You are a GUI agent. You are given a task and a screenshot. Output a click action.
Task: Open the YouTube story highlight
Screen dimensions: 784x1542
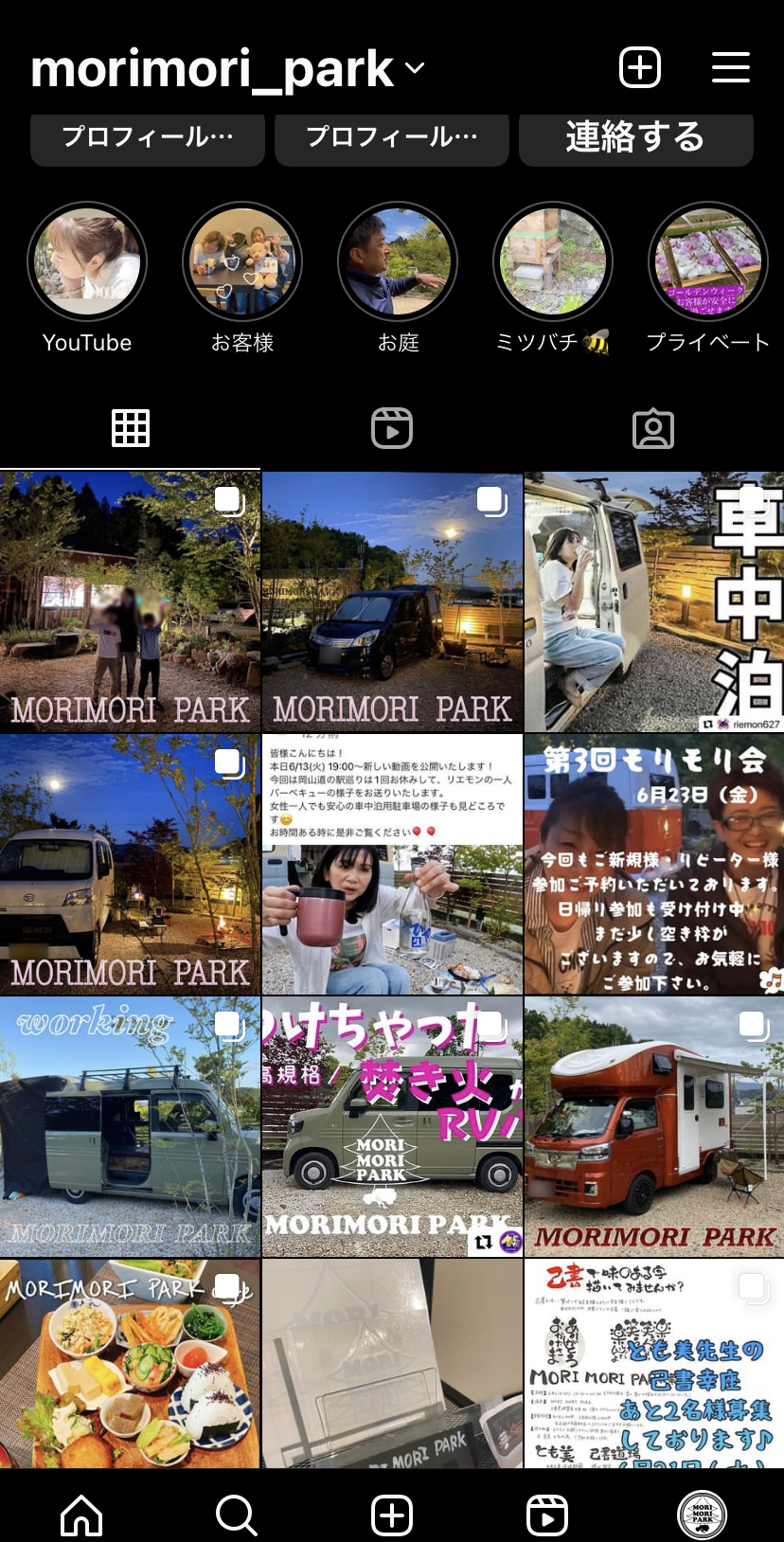point(87,262)
